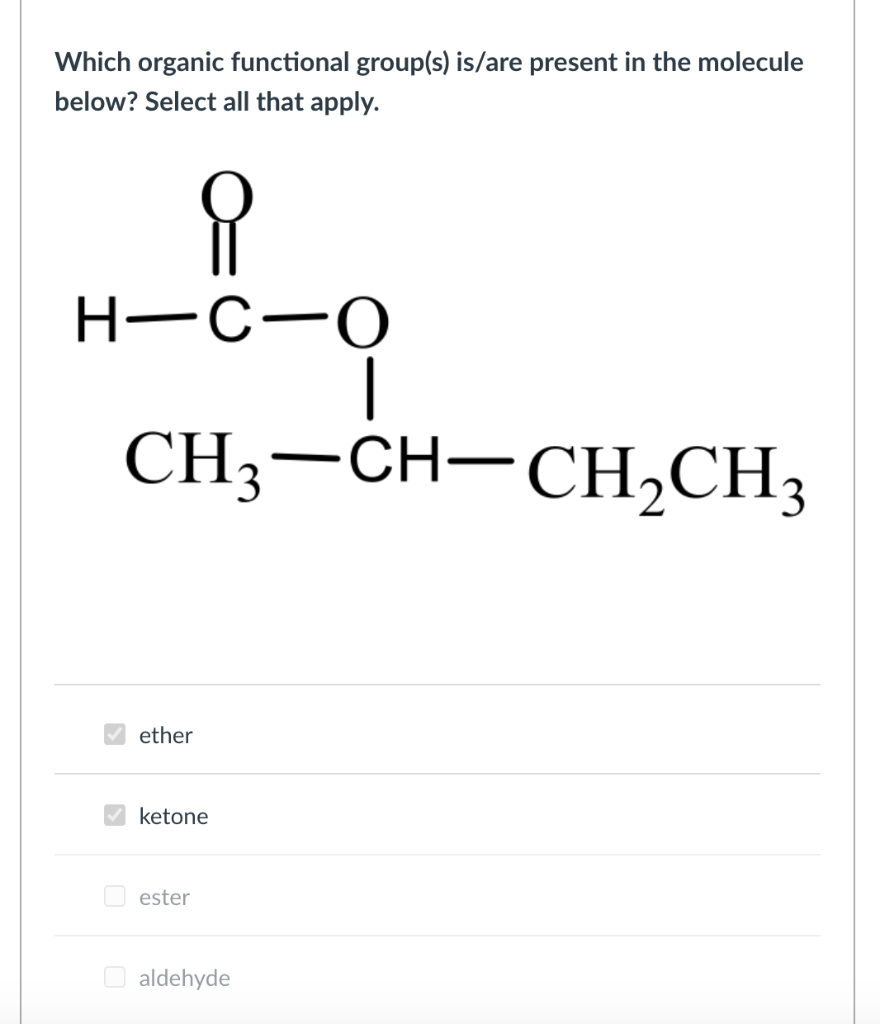Image resolution: width=880 pixels, height=1024 pixels.
Task: Uncheck the ketone answer checkbox
Action: tap(115, 815)
